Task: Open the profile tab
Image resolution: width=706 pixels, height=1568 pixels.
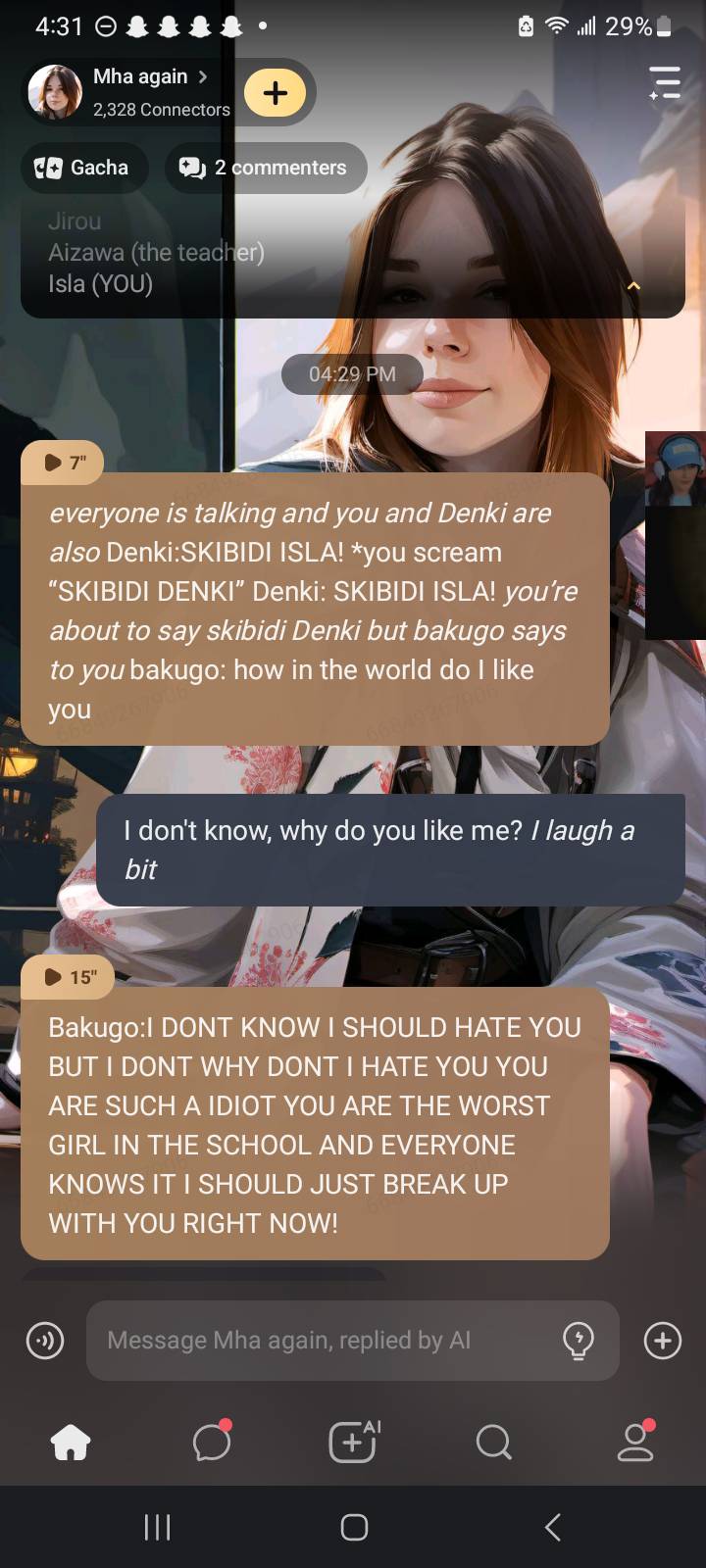Action: coord(634,1442)
